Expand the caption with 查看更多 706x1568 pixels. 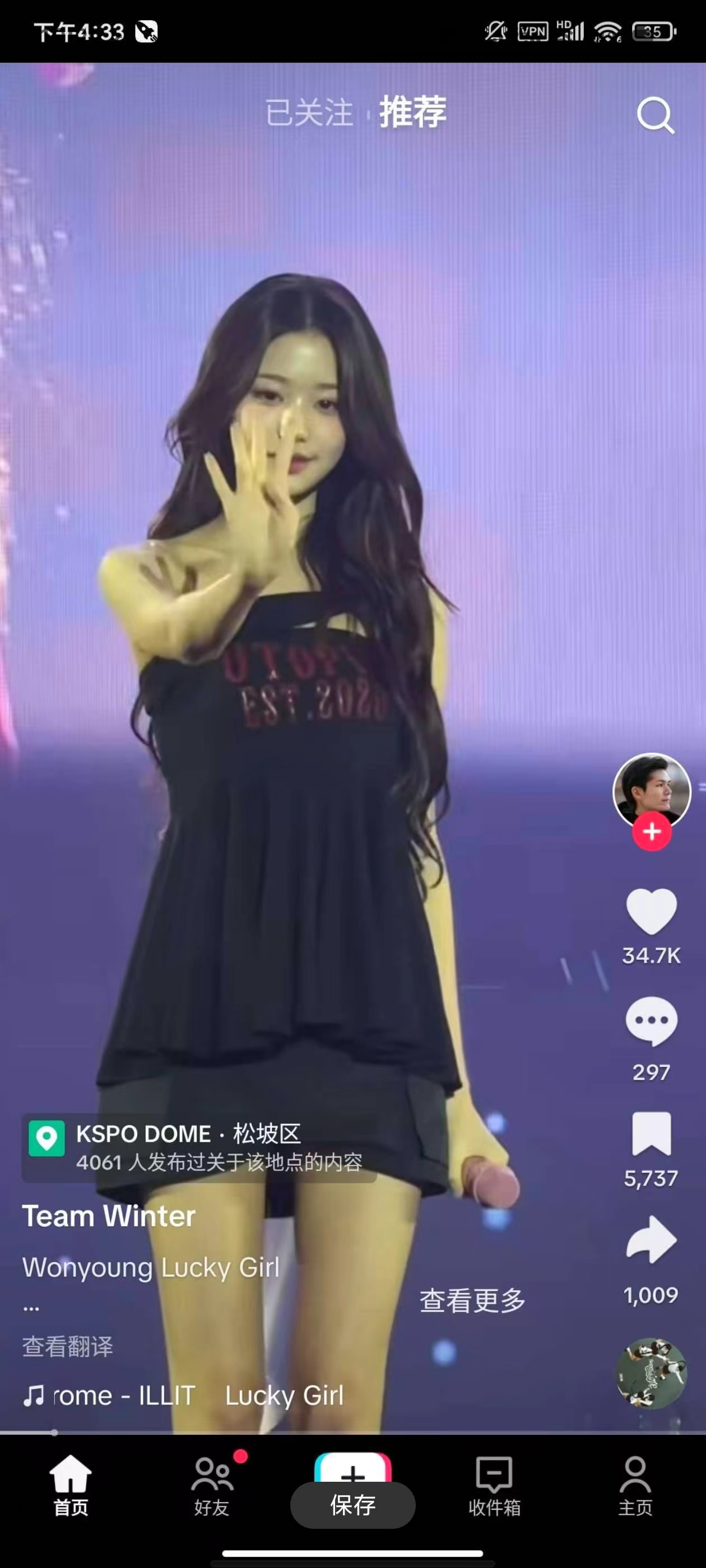coord(472,1301)
